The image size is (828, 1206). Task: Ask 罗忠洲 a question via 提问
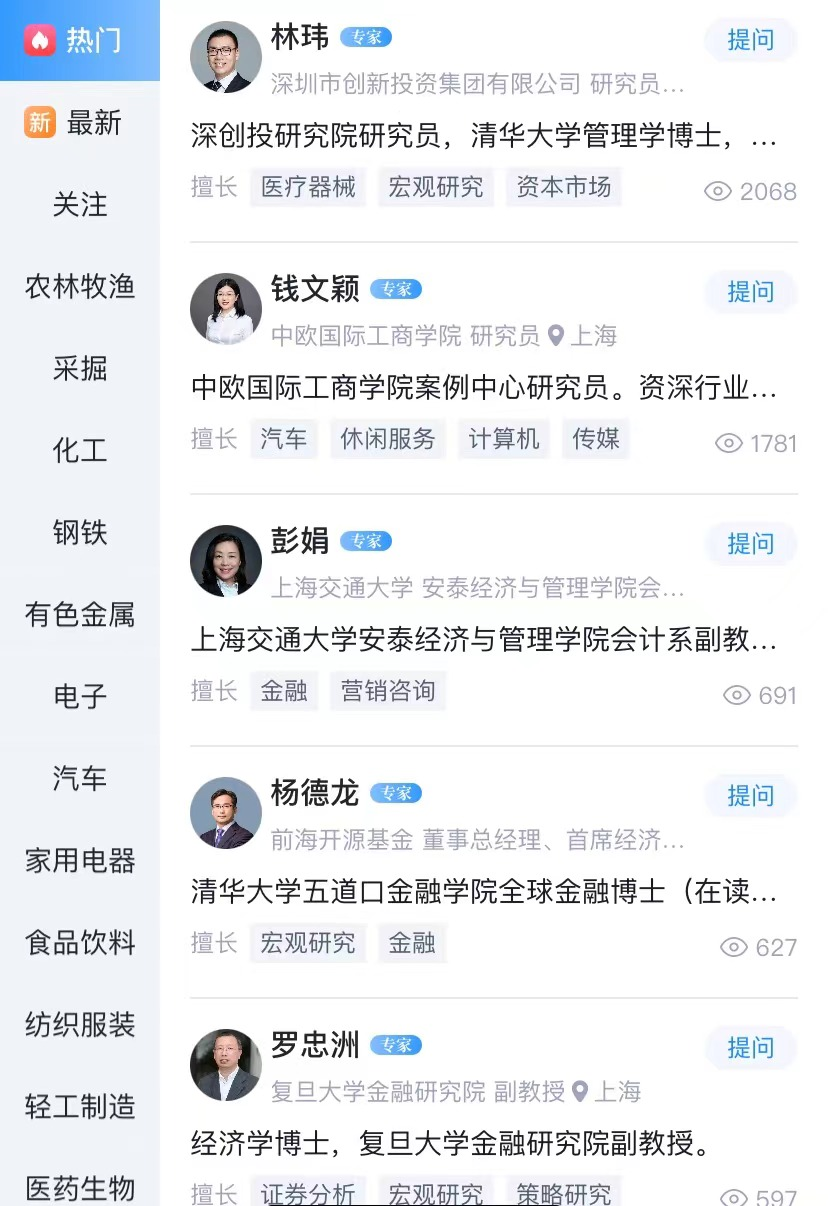pyautogui.click(x=750, y=1048)
